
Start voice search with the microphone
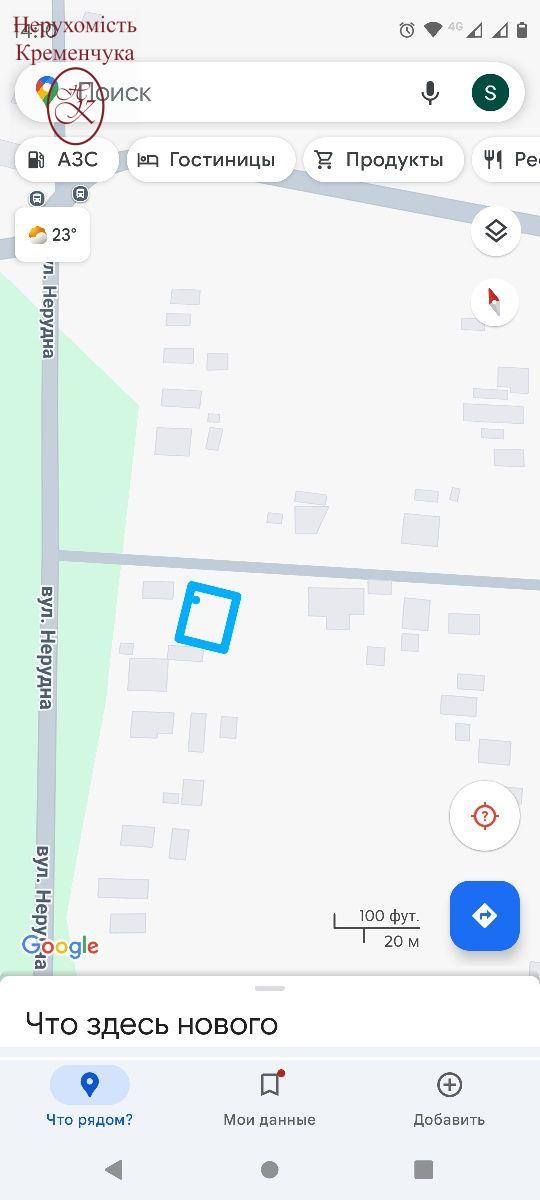[x=430, y=93]
